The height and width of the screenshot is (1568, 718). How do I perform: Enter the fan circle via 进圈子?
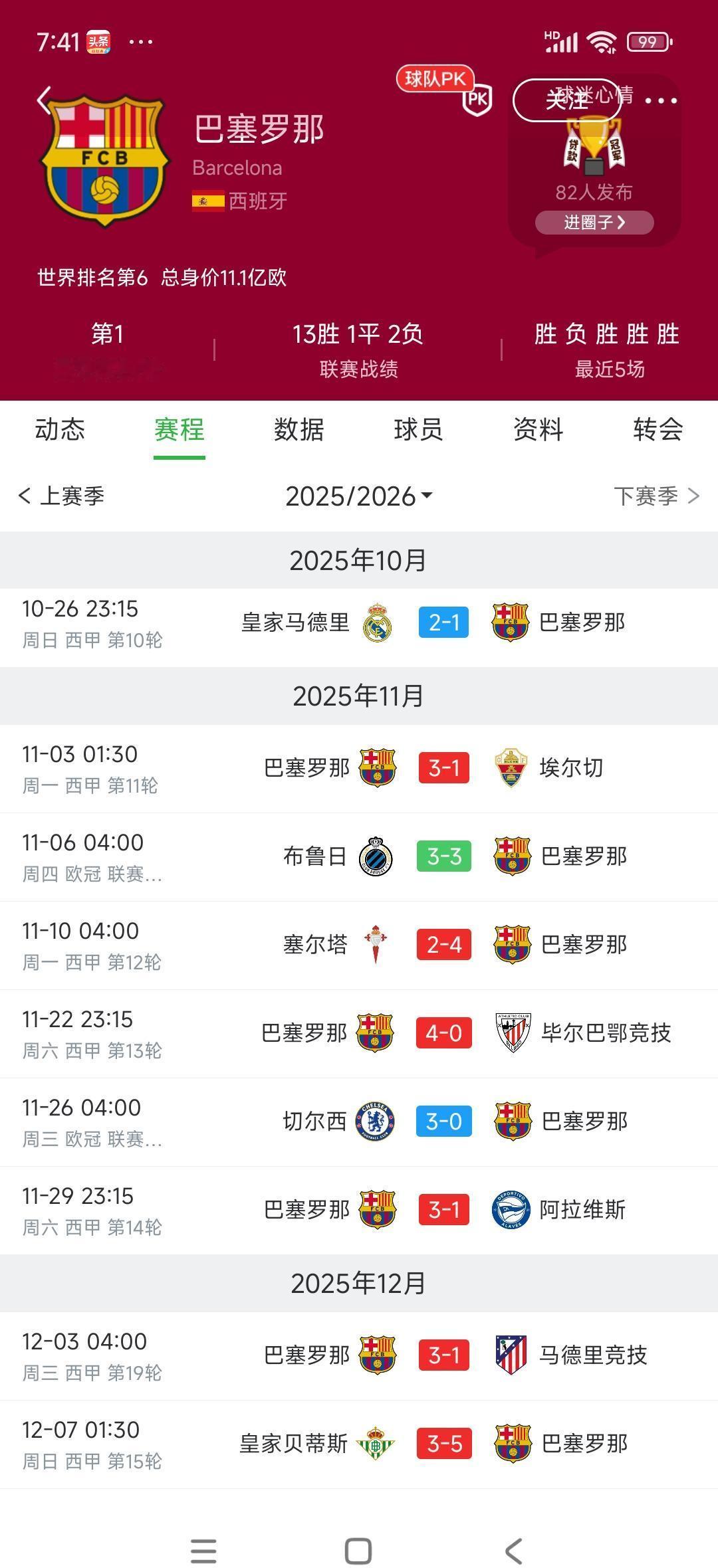(594, 223)
